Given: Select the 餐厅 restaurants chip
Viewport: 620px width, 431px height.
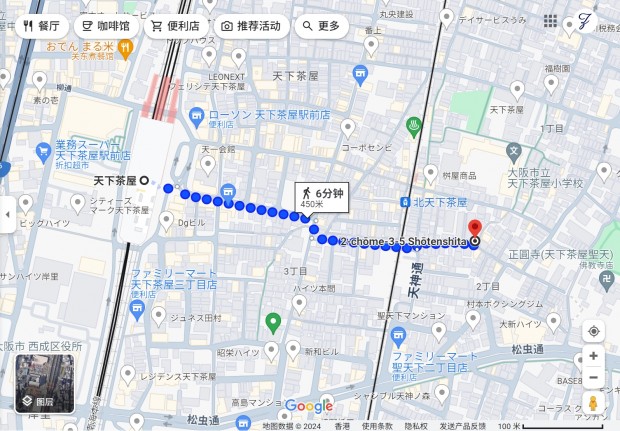Looking at the screenshot, I should coord(41,26).
